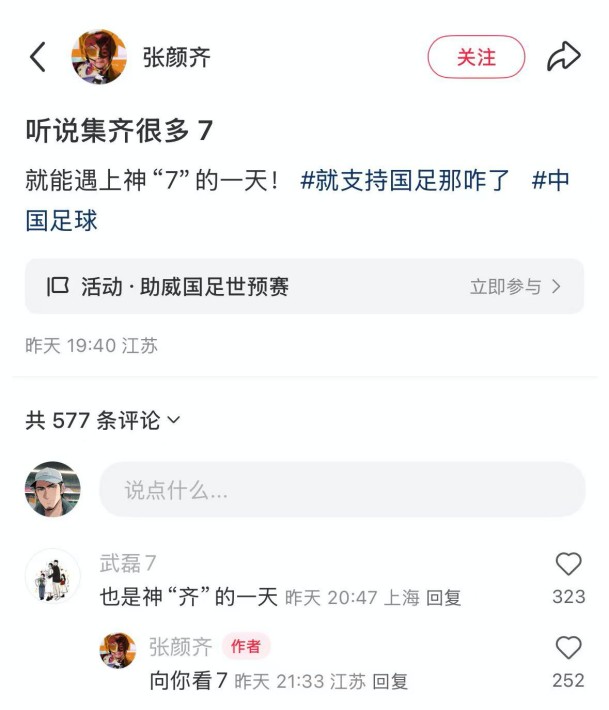Join the 助威国足世预赛 activity
Image resolution: width=609 pixels, height=710 pixels.
click(x=514, y=287)
